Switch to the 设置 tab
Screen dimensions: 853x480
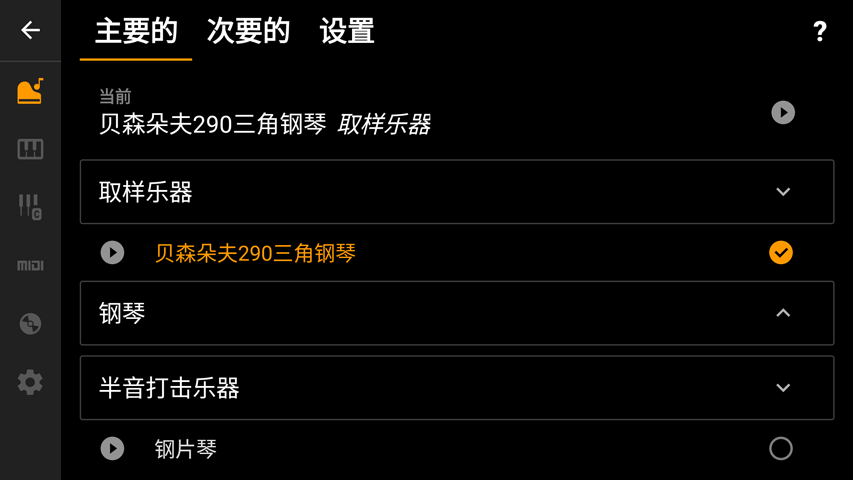[x=347, y=31]
